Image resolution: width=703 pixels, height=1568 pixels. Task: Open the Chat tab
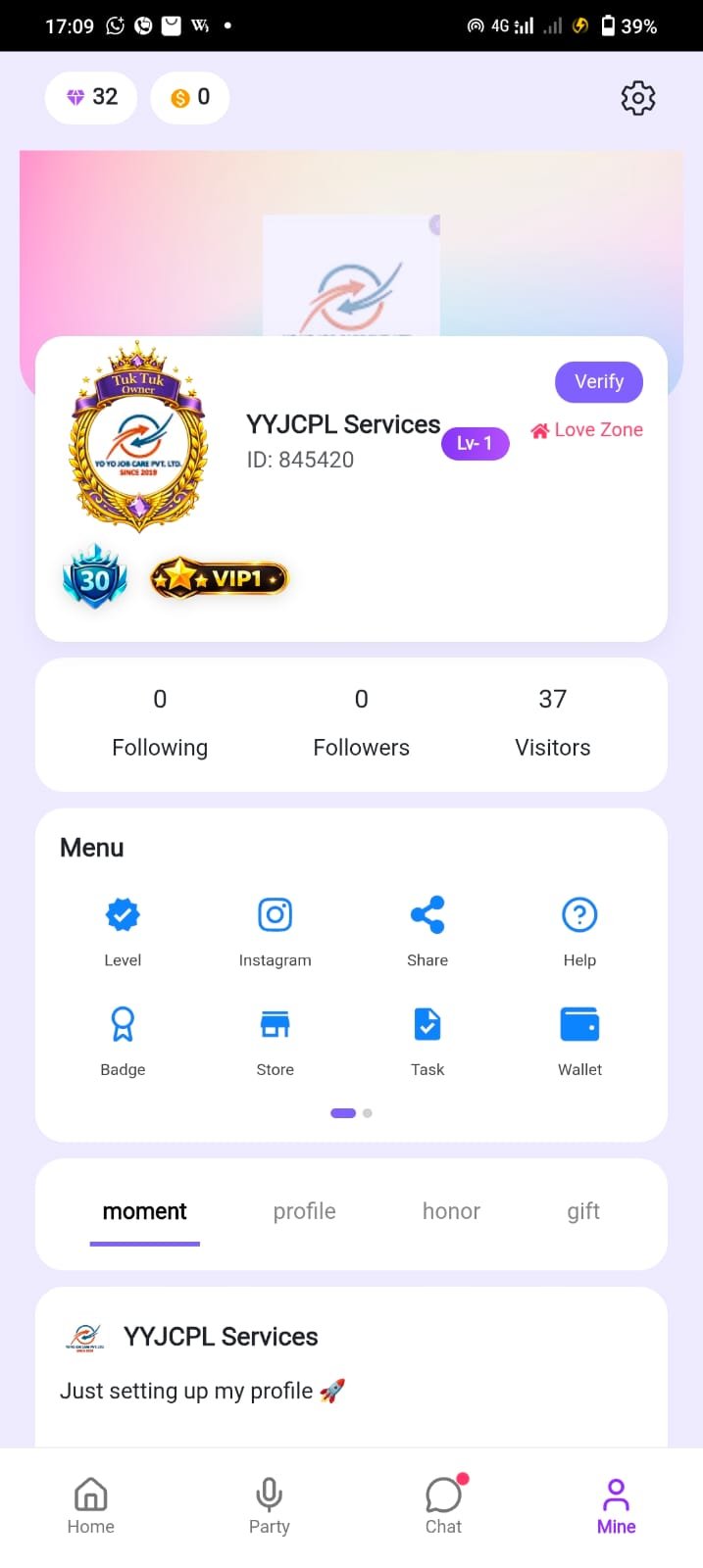pos(443,1506)
